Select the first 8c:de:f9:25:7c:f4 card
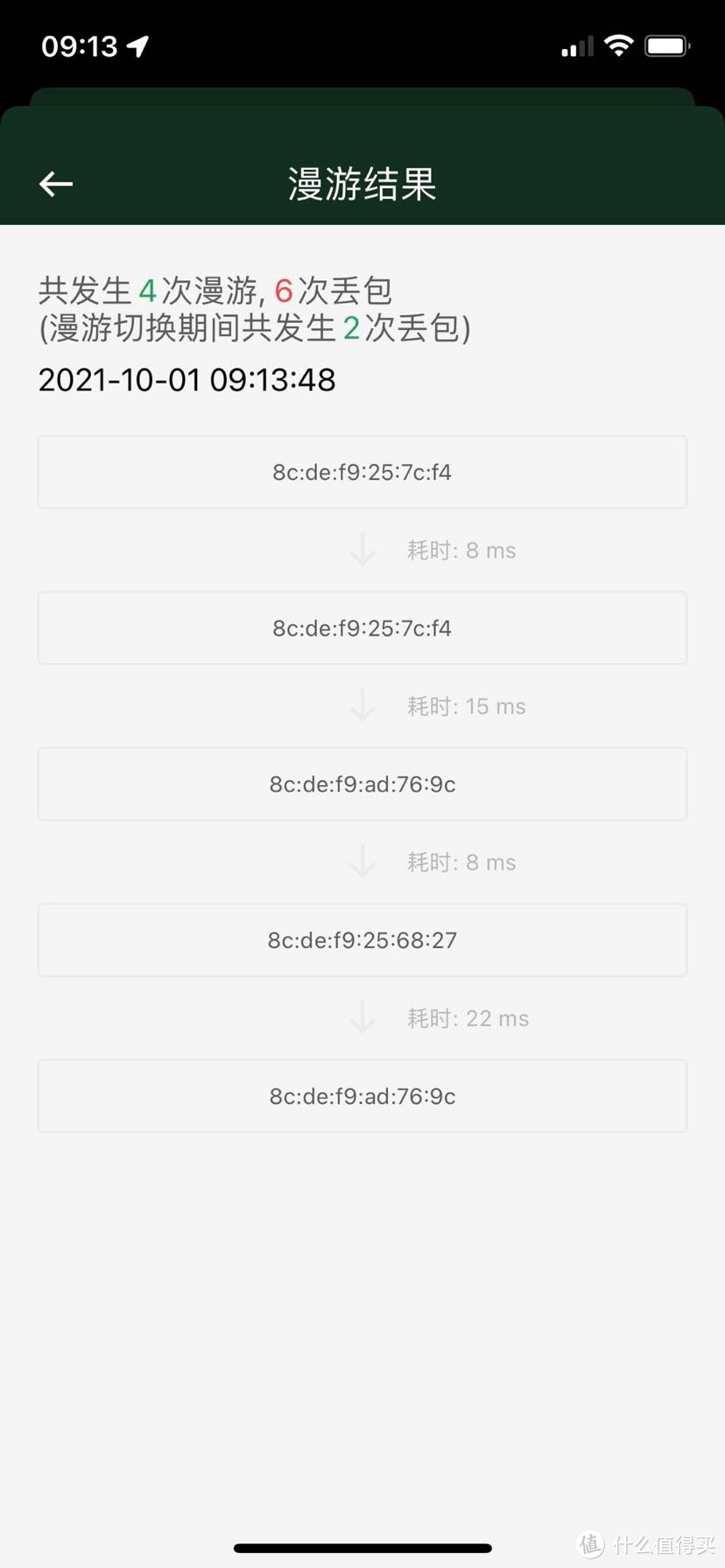 pyautogui.click(x=362, y=472)
